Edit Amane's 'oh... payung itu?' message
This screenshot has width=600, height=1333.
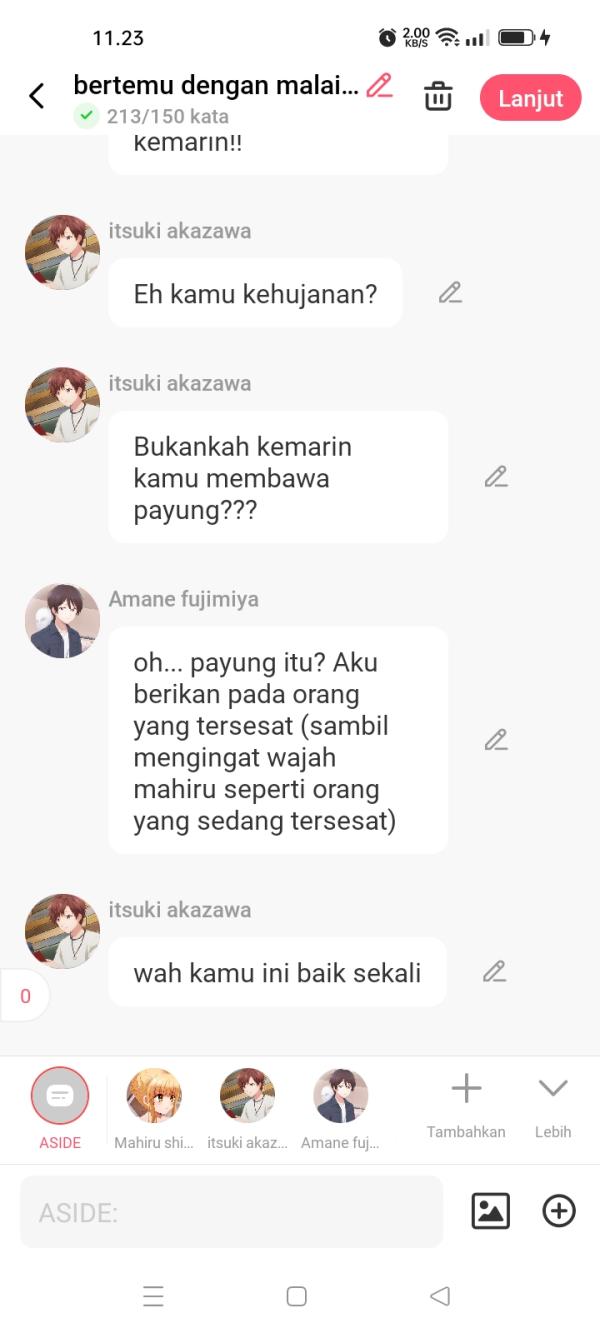pos(496,740)
